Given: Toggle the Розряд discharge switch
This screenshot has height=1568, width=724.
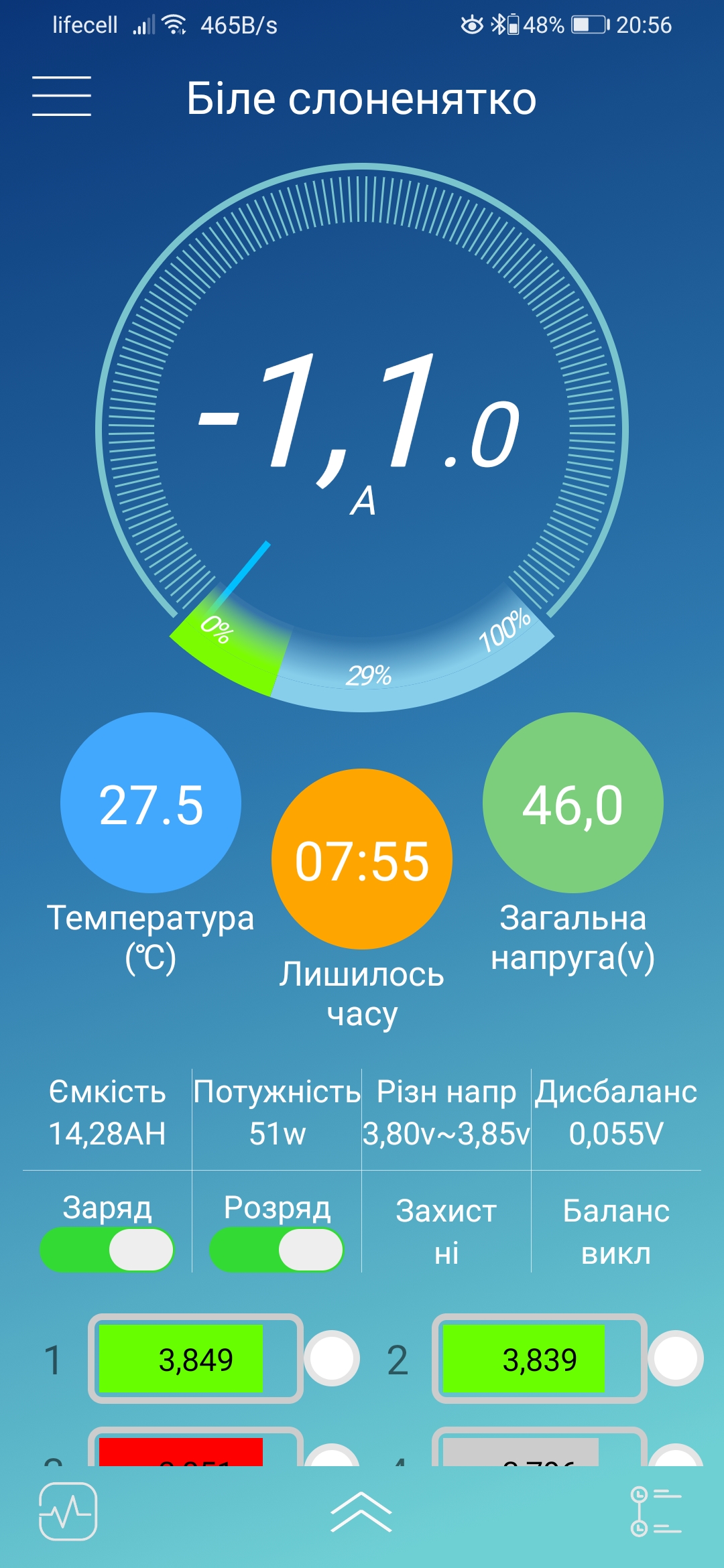Looking at the screenshot, I should coord(277,1250).
